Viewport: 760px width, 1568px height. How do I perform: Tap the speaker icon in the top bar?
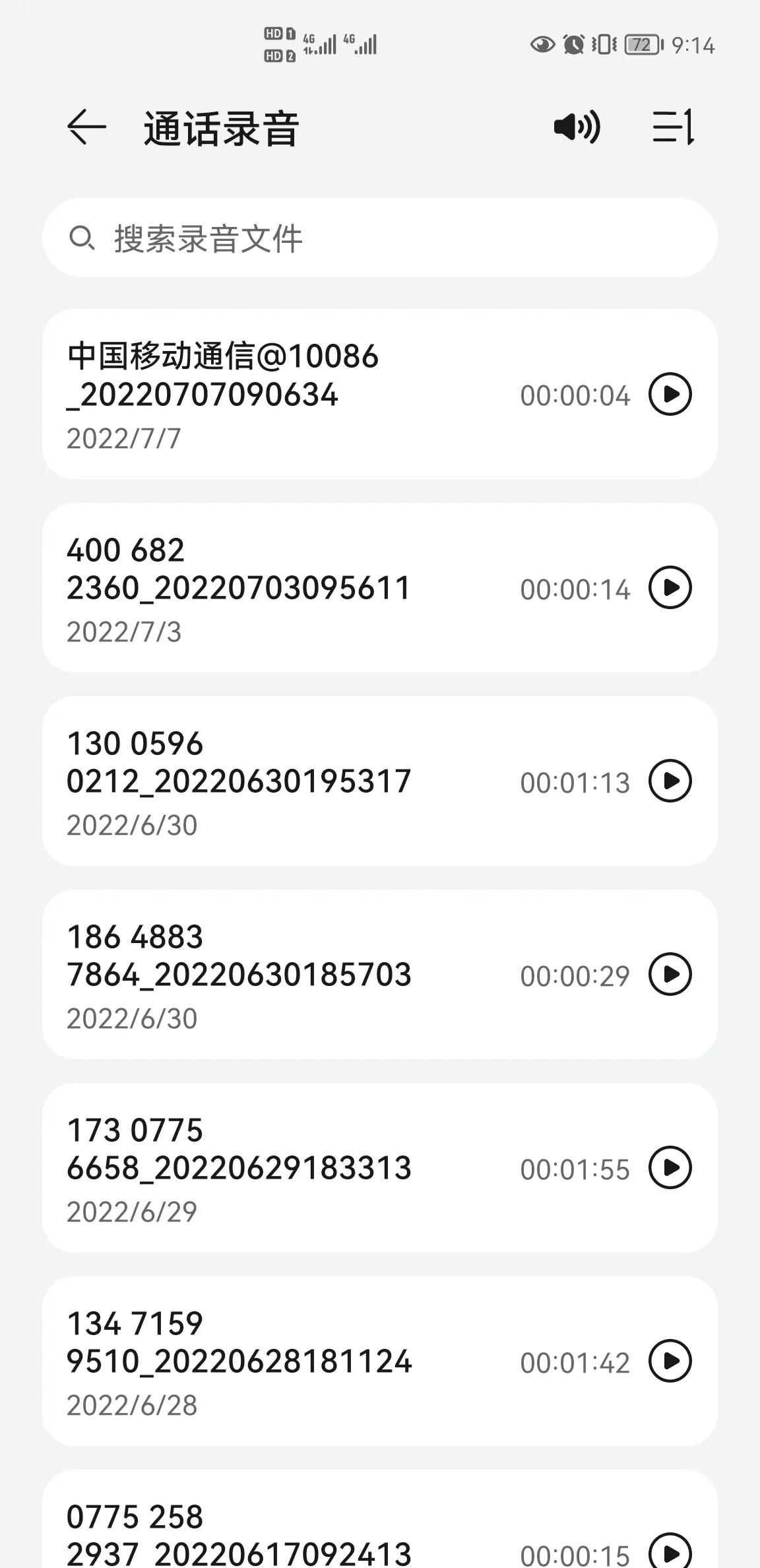pos(577,128)
